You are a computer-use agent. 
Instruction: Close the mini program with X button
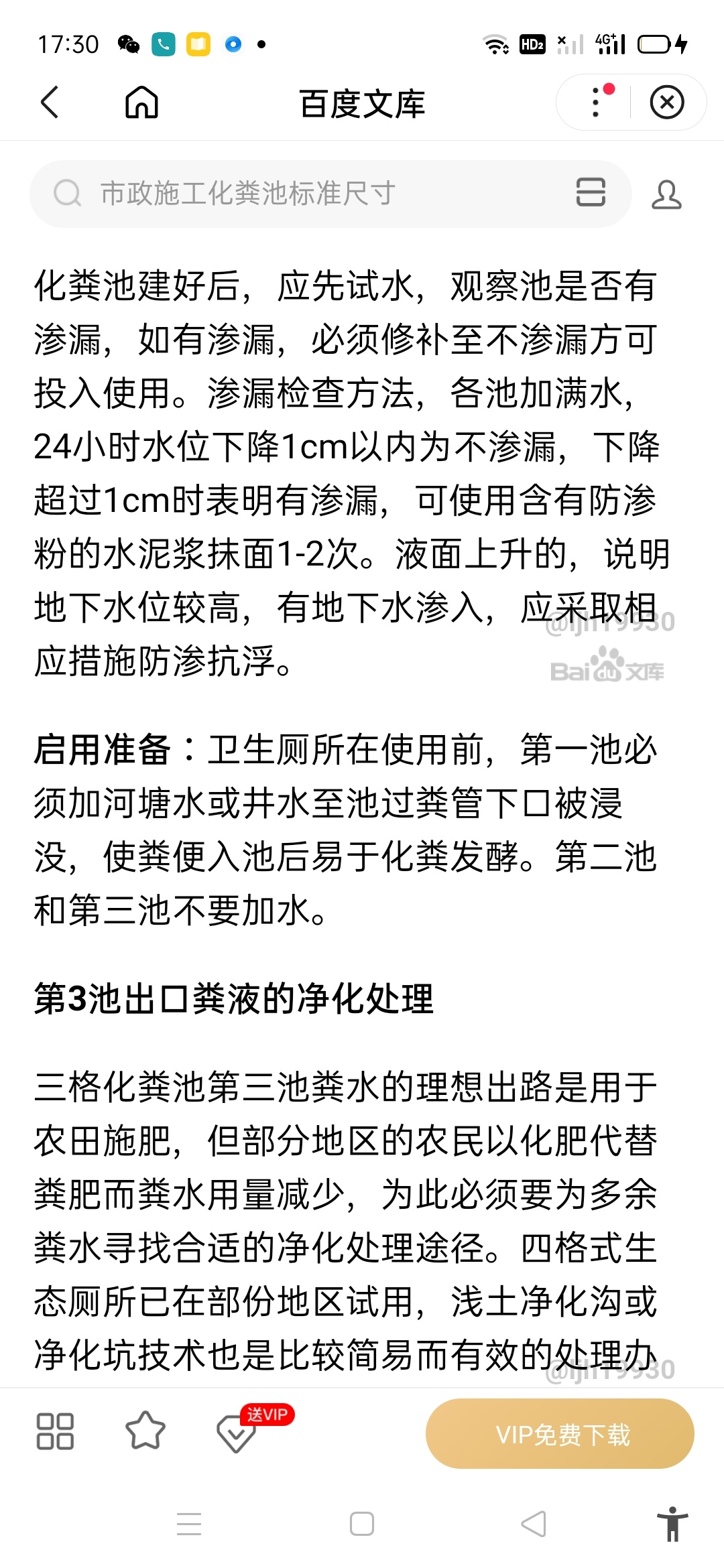pyautogui.click(x=667, y=103)
